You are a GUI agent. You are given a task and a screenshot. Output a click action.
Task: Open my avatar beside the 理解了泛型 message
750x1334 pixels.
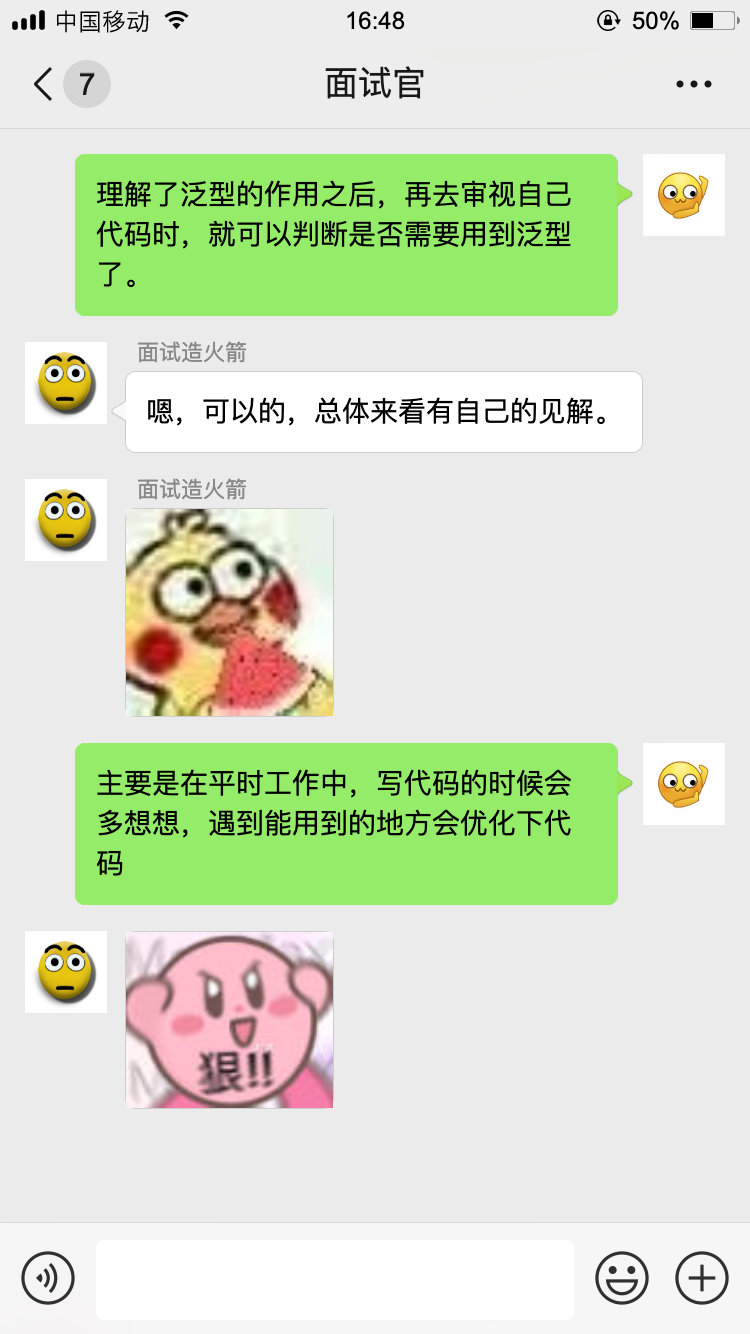(683, 195)
